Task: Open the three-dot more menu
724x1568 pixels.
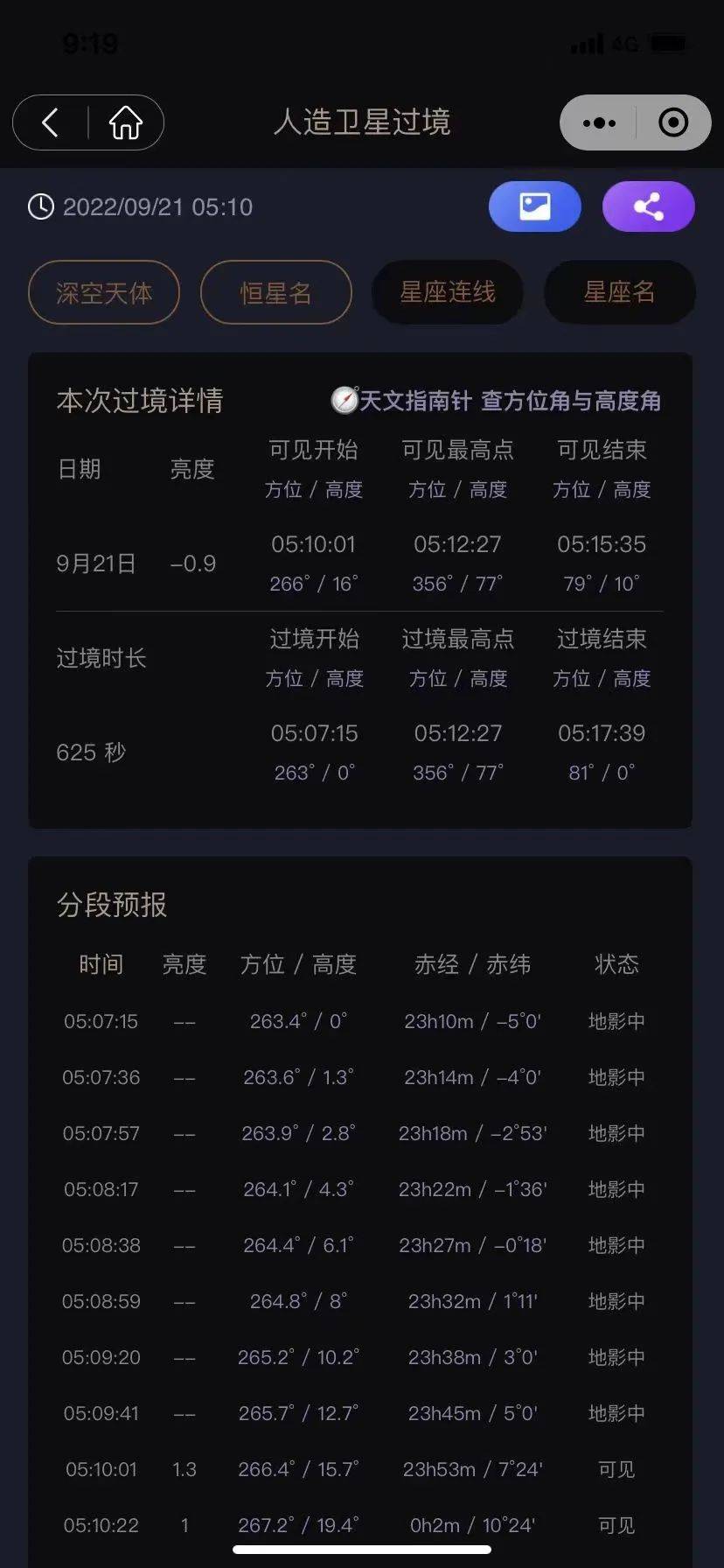Action: (x=599, y=122)
